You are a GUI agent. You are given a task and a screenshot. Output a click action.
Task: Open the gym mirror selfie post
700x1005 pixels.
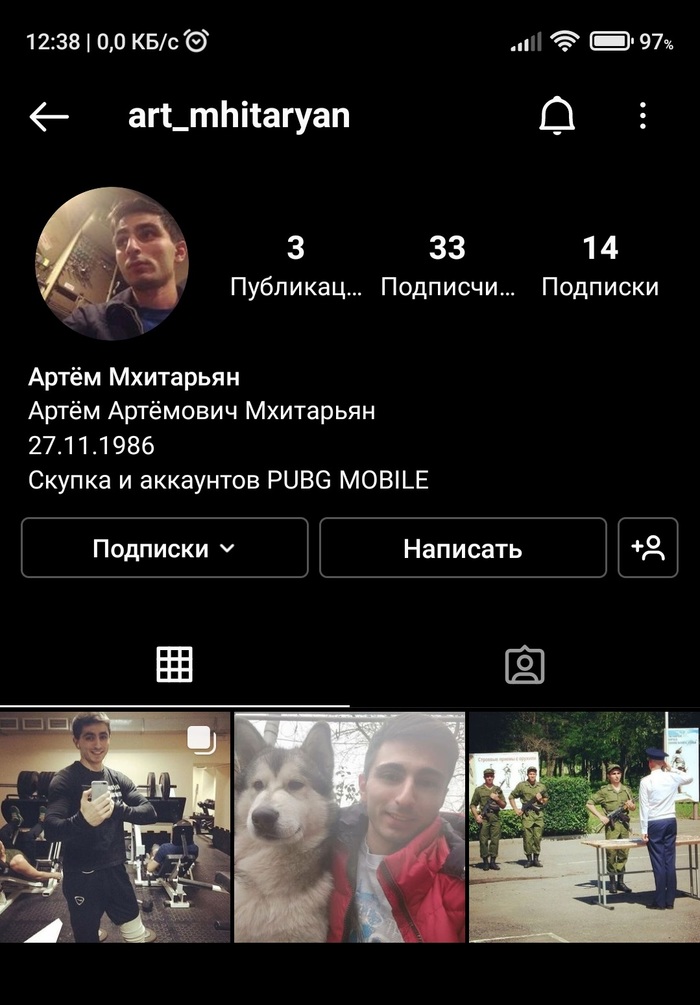(115, 827)
